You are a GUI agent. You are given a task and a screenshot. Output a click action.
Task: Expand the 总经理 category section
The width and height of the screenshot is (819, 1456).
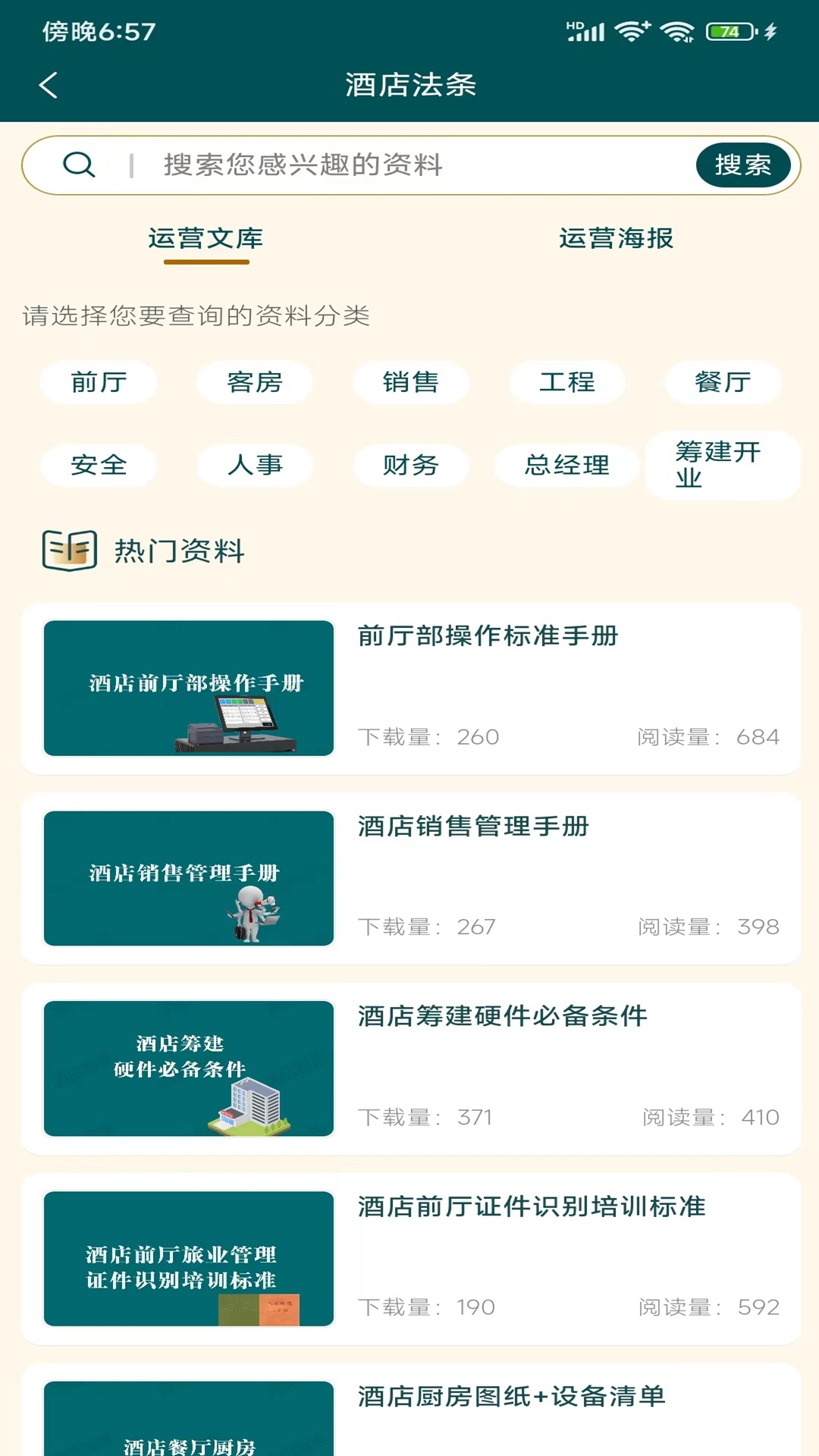[x=567, y=466]
